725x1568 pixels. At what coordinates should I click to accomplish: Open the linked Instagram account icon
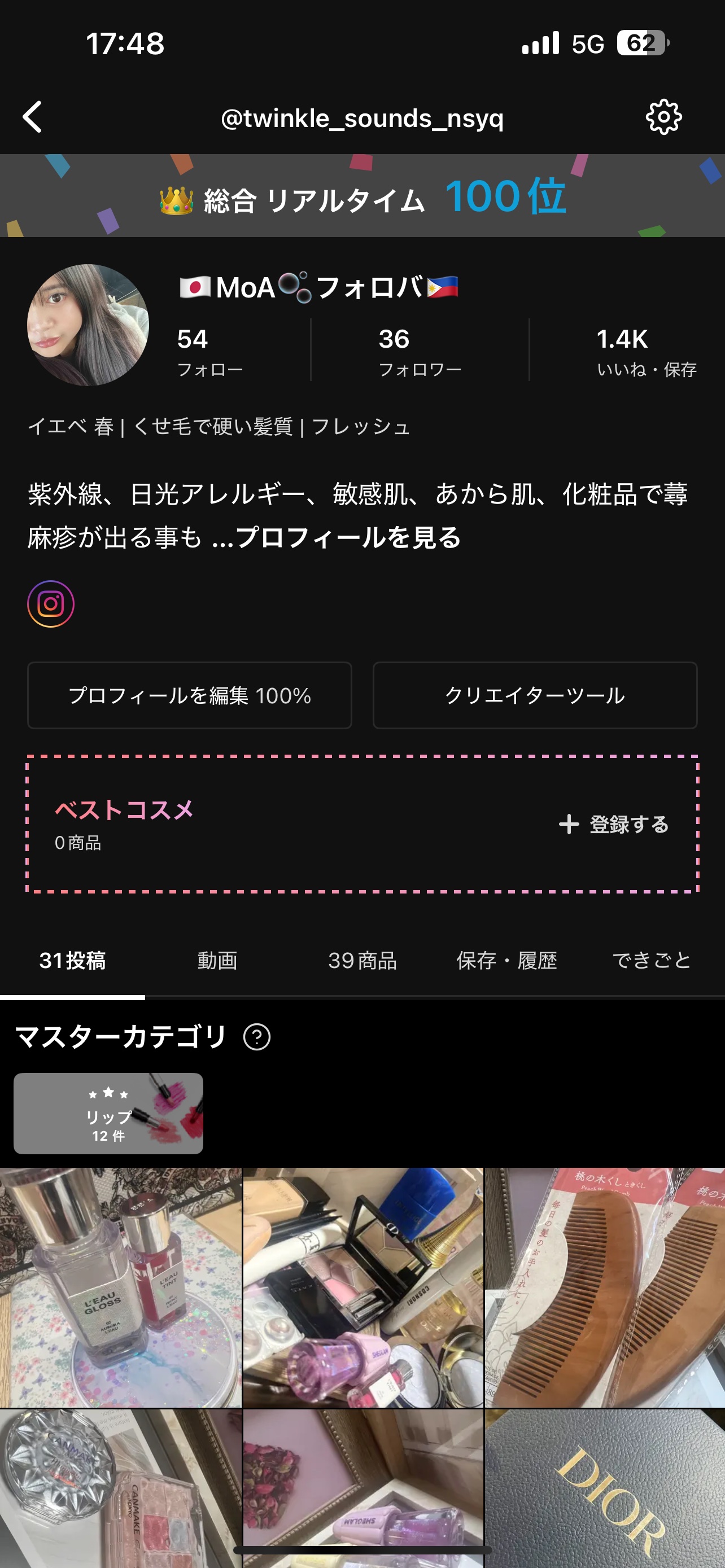(x=52, y=603)
